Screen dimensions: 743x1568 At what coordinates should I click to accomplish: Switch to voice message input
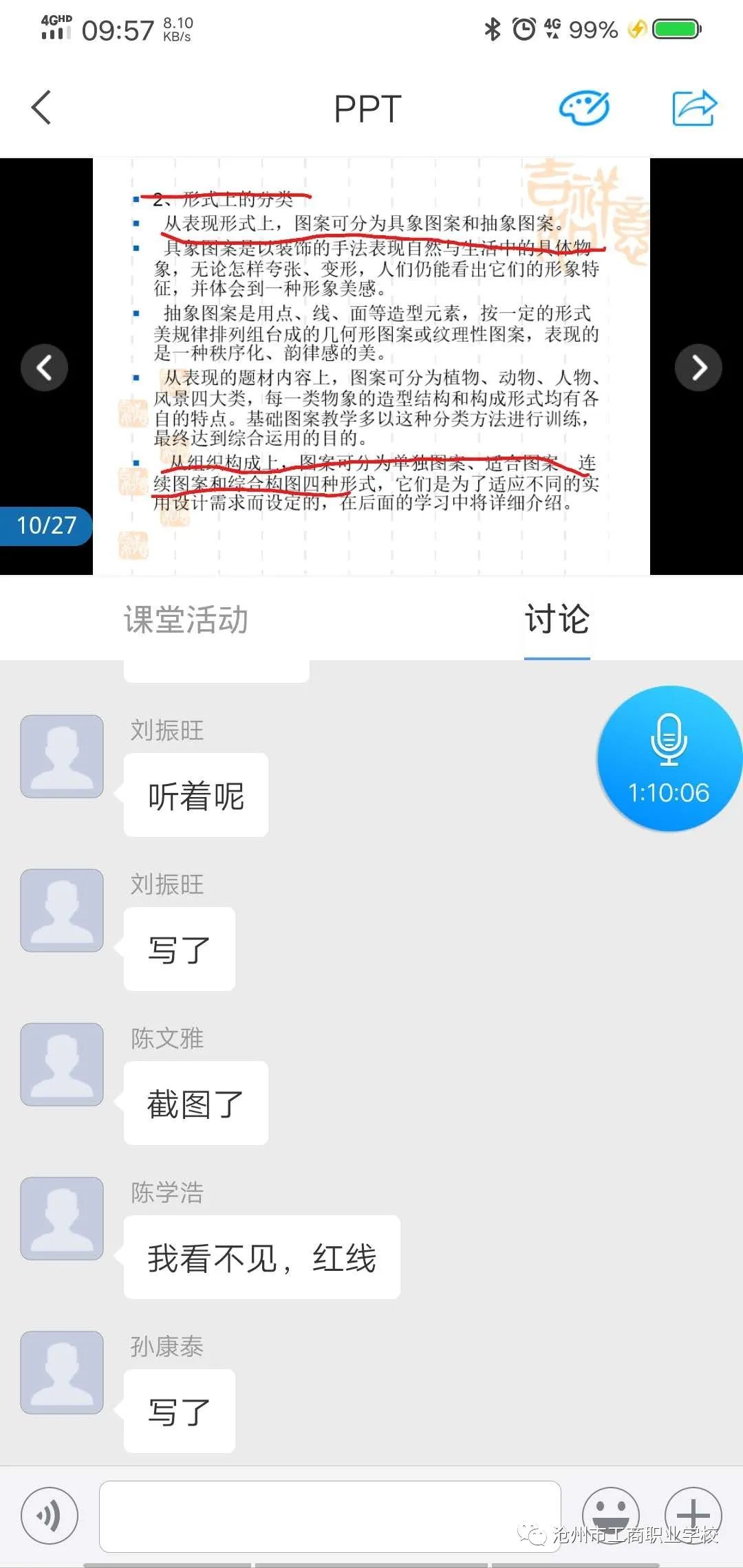[50, 1516]
